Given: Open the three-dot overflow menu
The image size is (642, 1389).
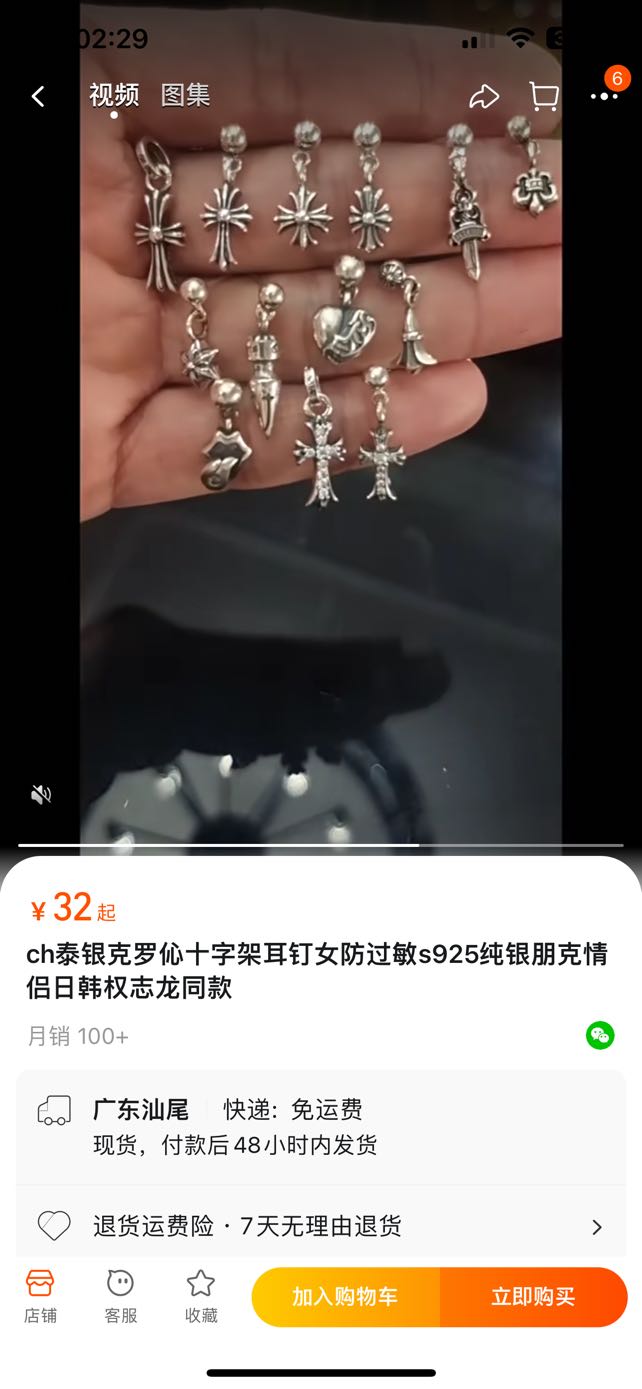Looking at the screenshot, I should coord(603,96).
